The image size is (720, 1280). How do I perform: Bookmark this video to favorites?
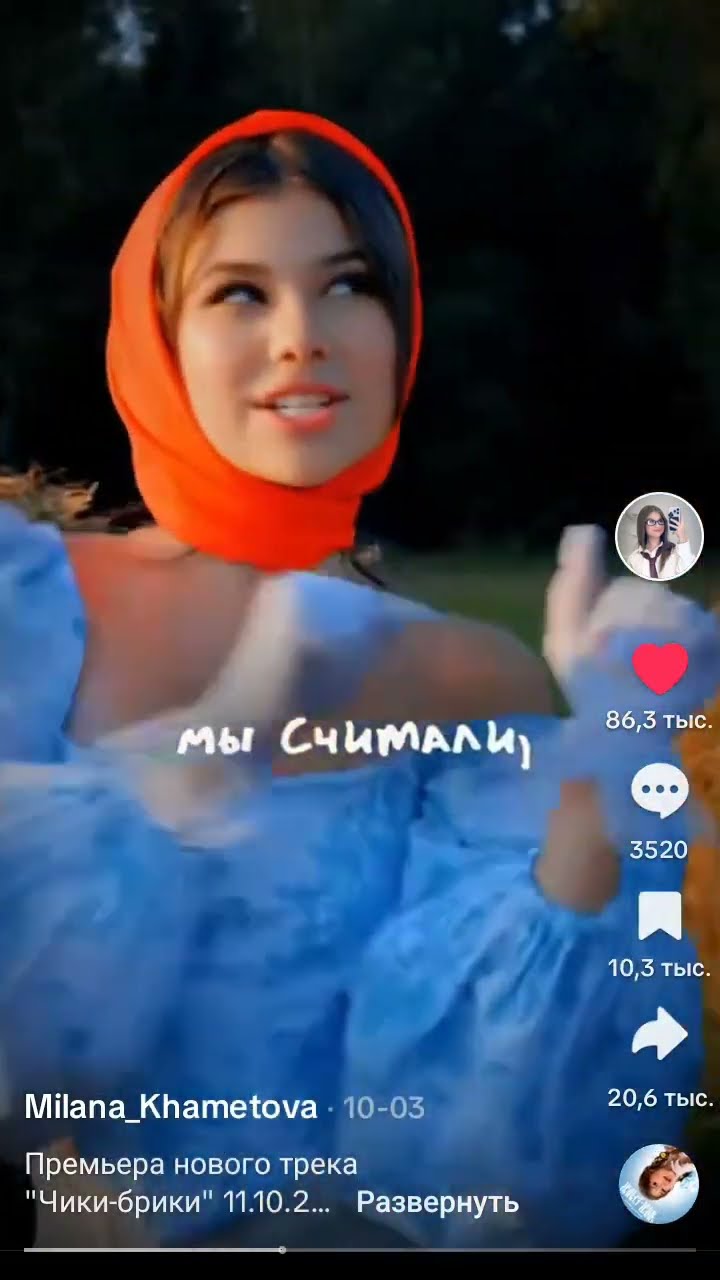pos(660,916)
